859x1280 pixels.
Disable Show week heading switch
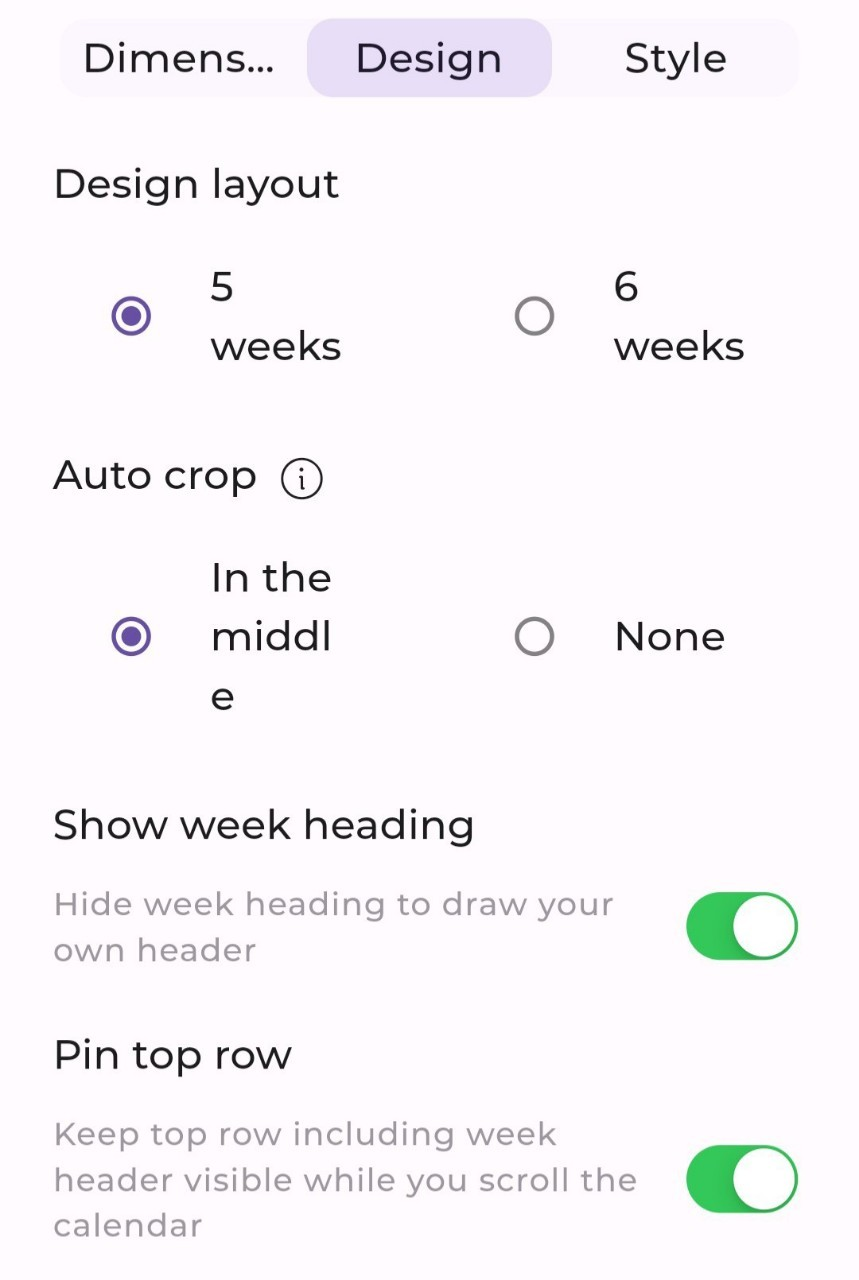pyautogui.click(x=741, y=926)
